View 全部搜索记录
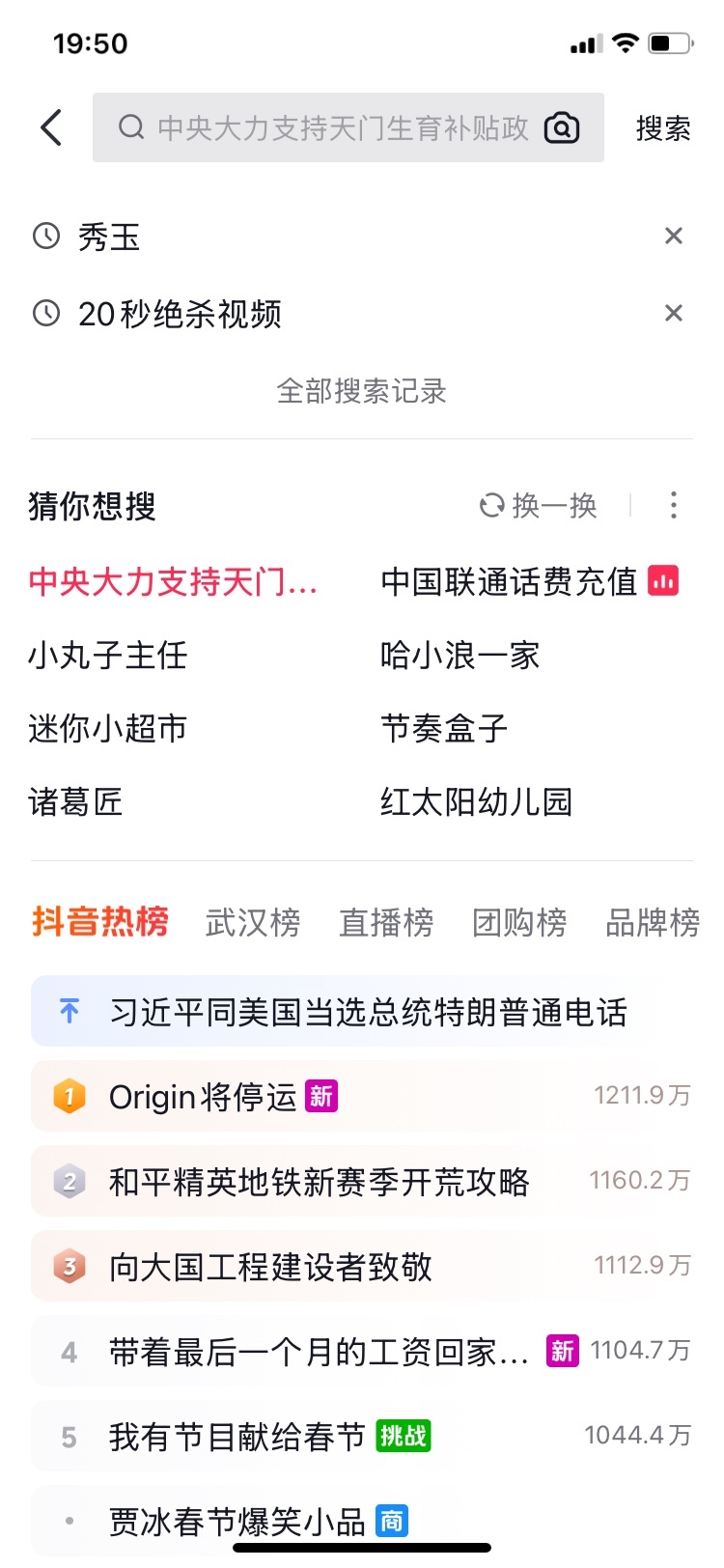This screenshot has width=724, height=1568. click(x=362, y=391)
